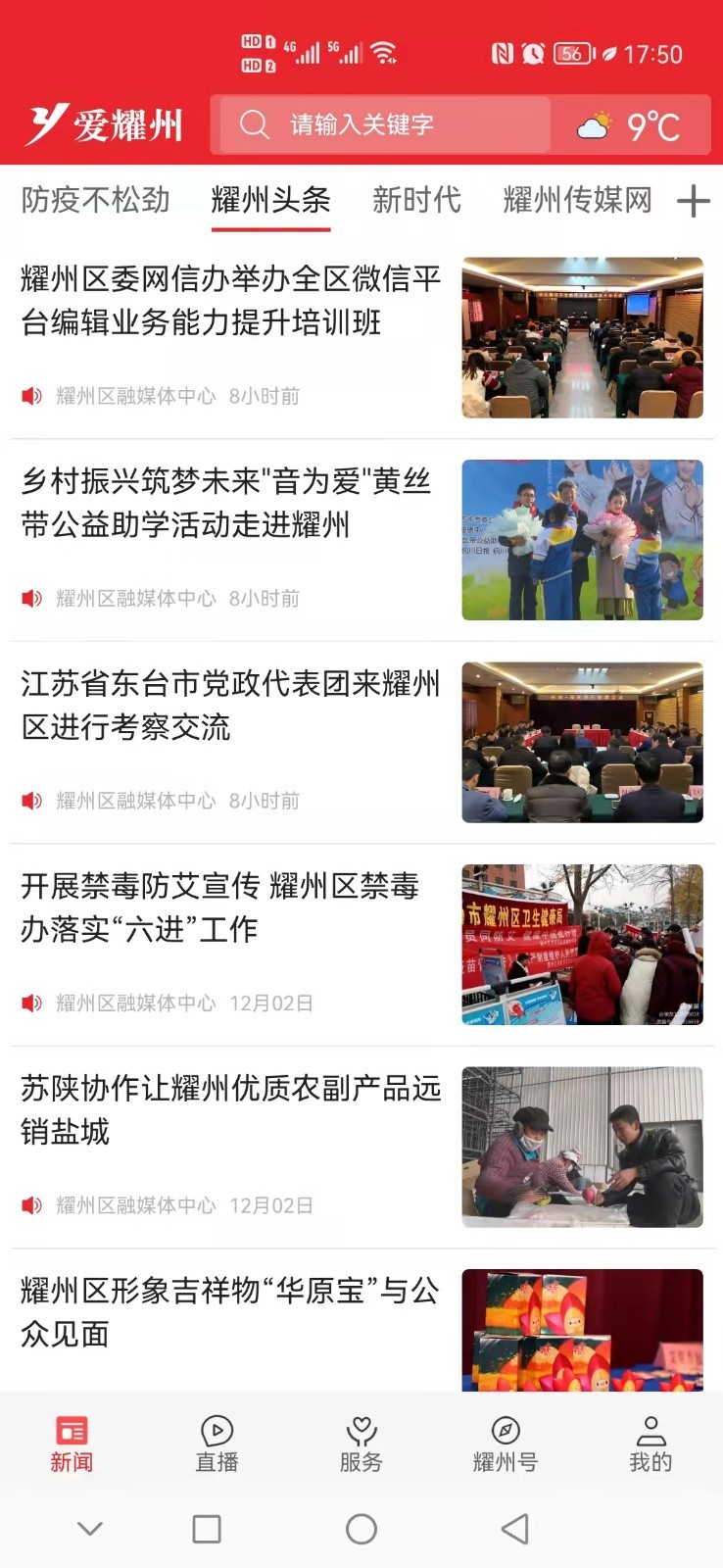Tap the system home button
Screen dimensions: 723x1568
pos(361,1529)
